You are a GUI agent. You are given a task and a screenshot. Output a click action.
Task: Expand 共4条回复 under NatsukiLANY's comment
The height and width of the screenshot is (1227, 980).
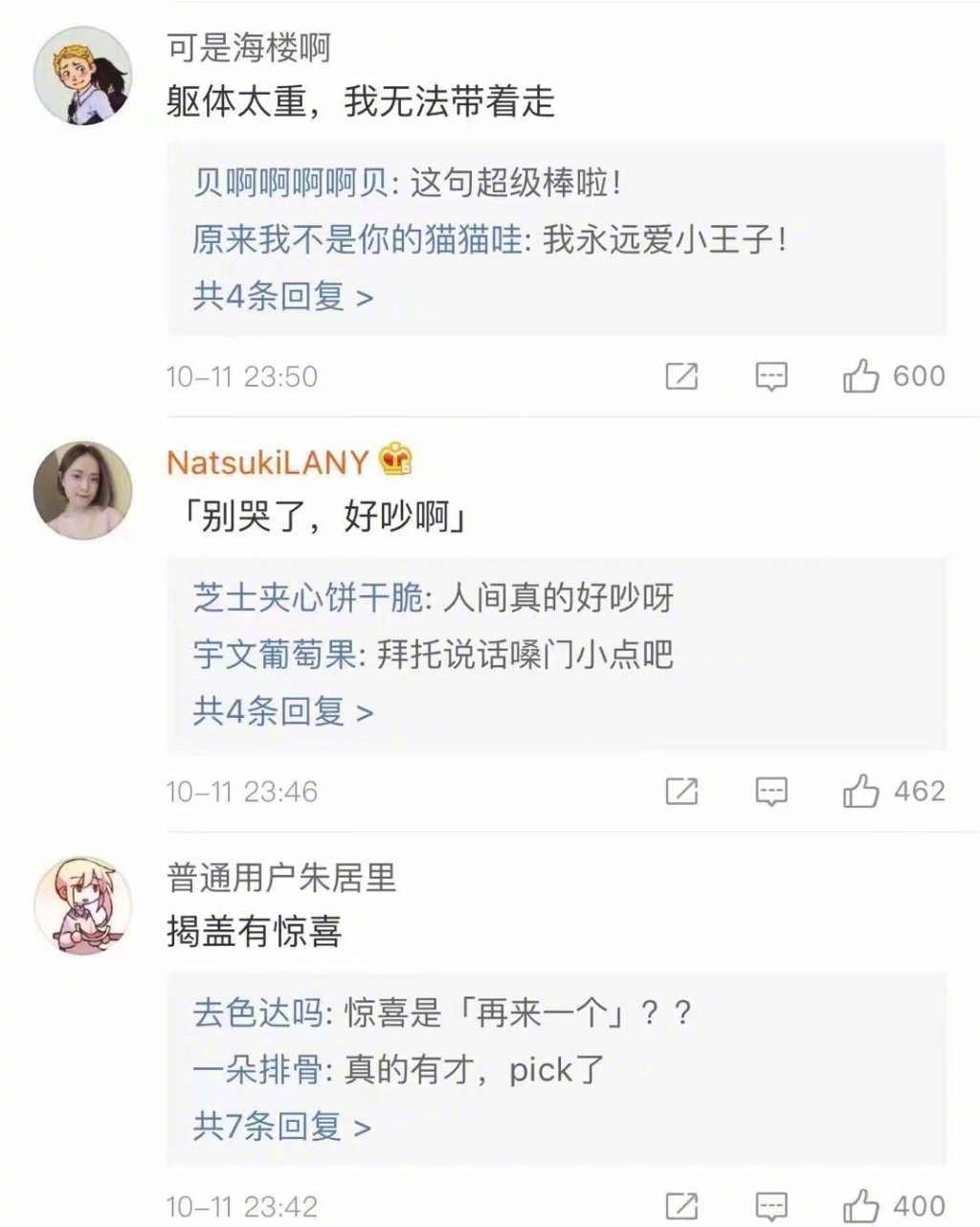(282, 711)
